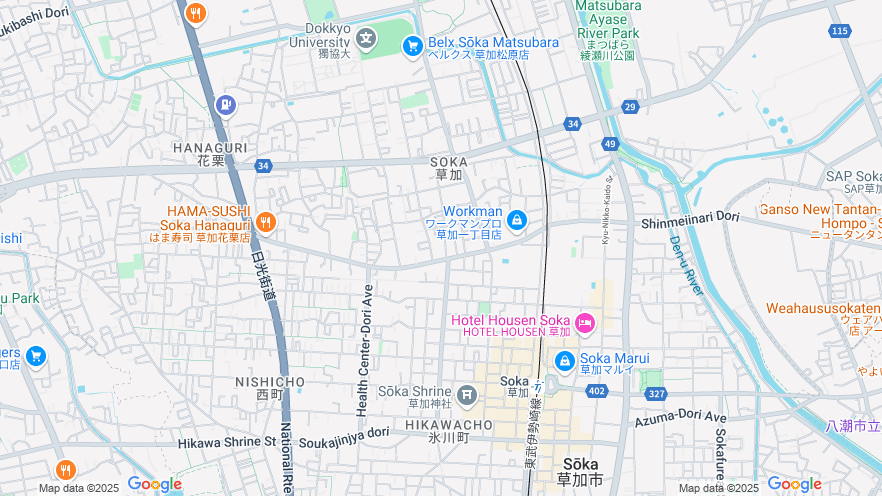Viewport: 882px width, 496px height.
Task: Open the Belx Soka Matsubara shopping pin
Action: tap(412, 45)
